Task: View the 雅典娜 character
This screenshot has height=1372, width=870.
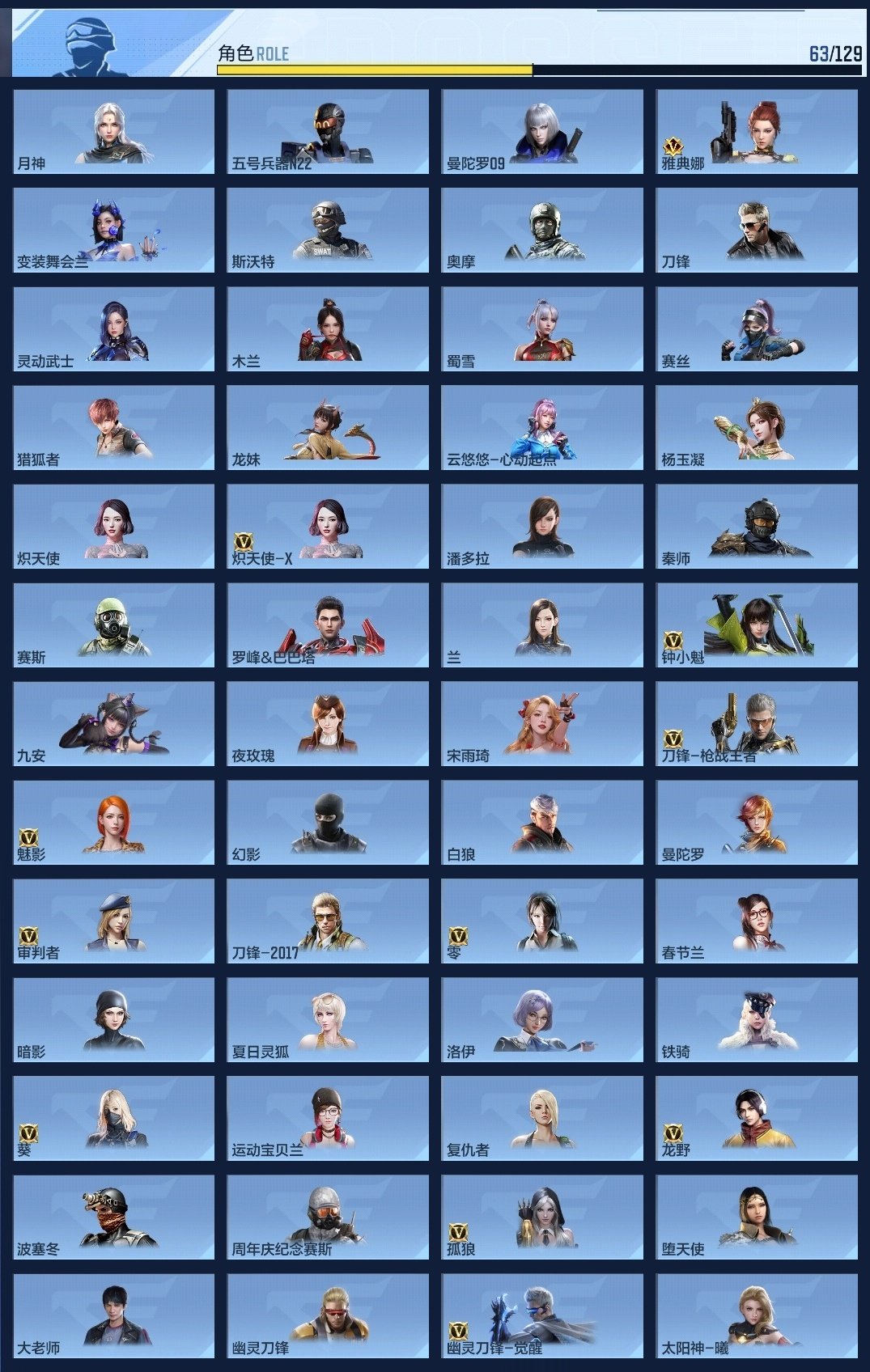Action: click(756, 131)
